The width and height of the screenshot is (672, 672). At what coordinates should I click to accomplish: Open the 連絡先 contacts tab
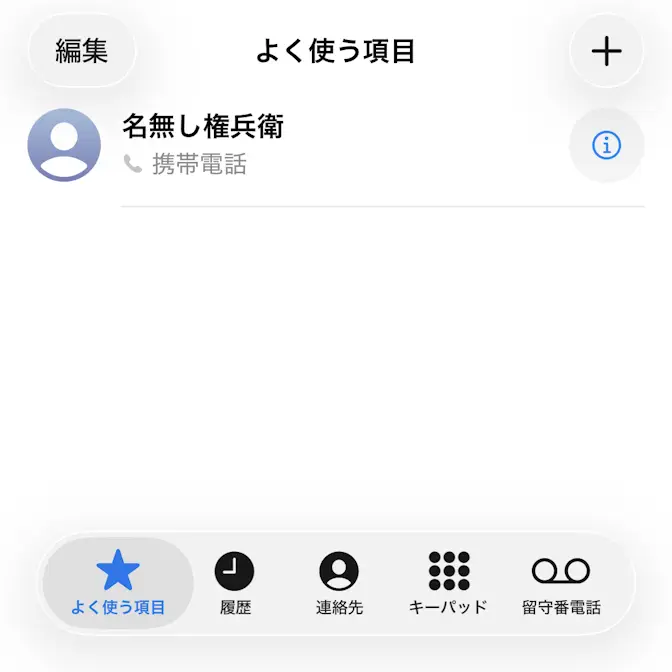(339, 584)
